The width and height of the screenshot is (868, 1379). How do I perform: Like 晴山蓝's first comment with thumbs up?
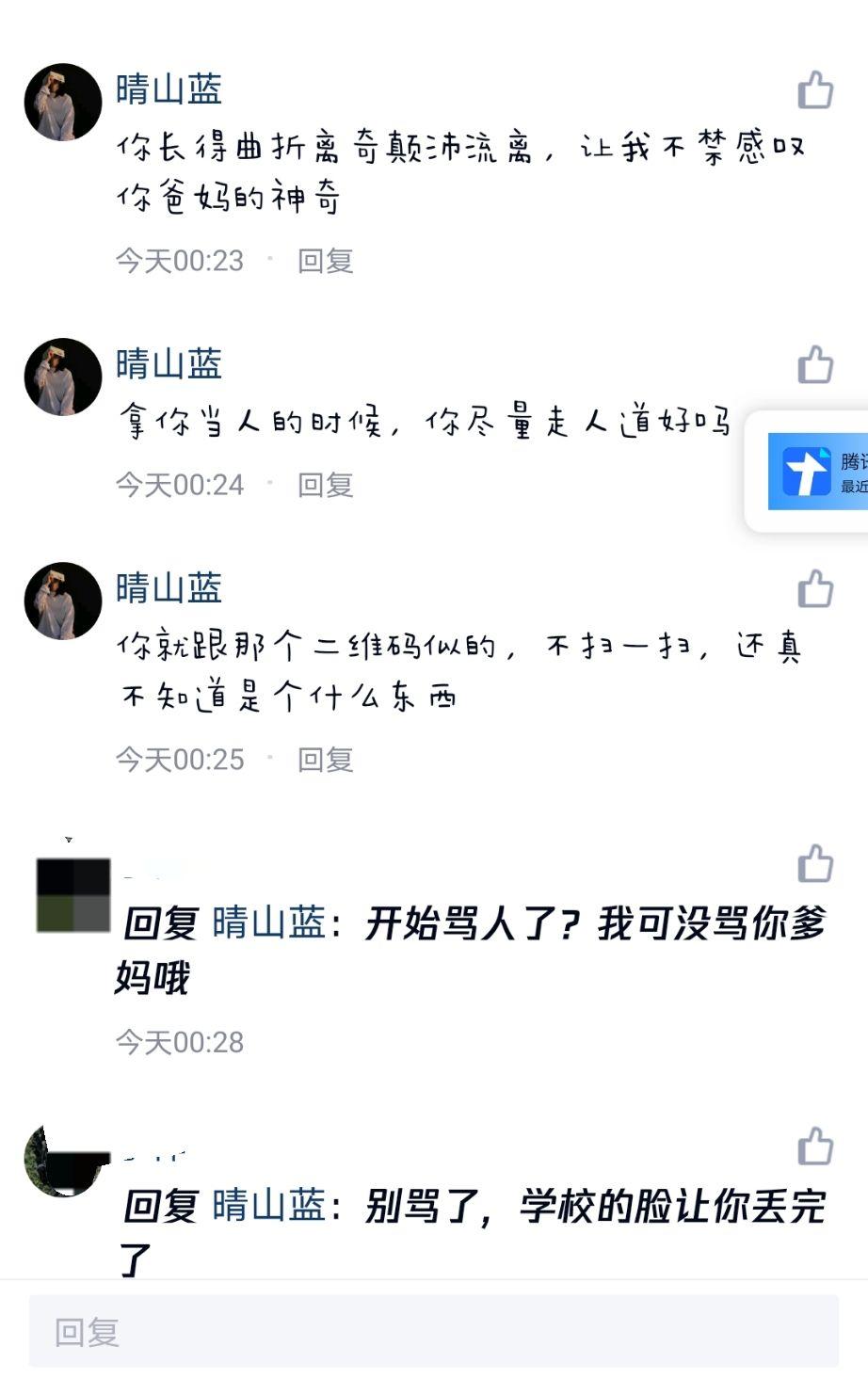815,89
